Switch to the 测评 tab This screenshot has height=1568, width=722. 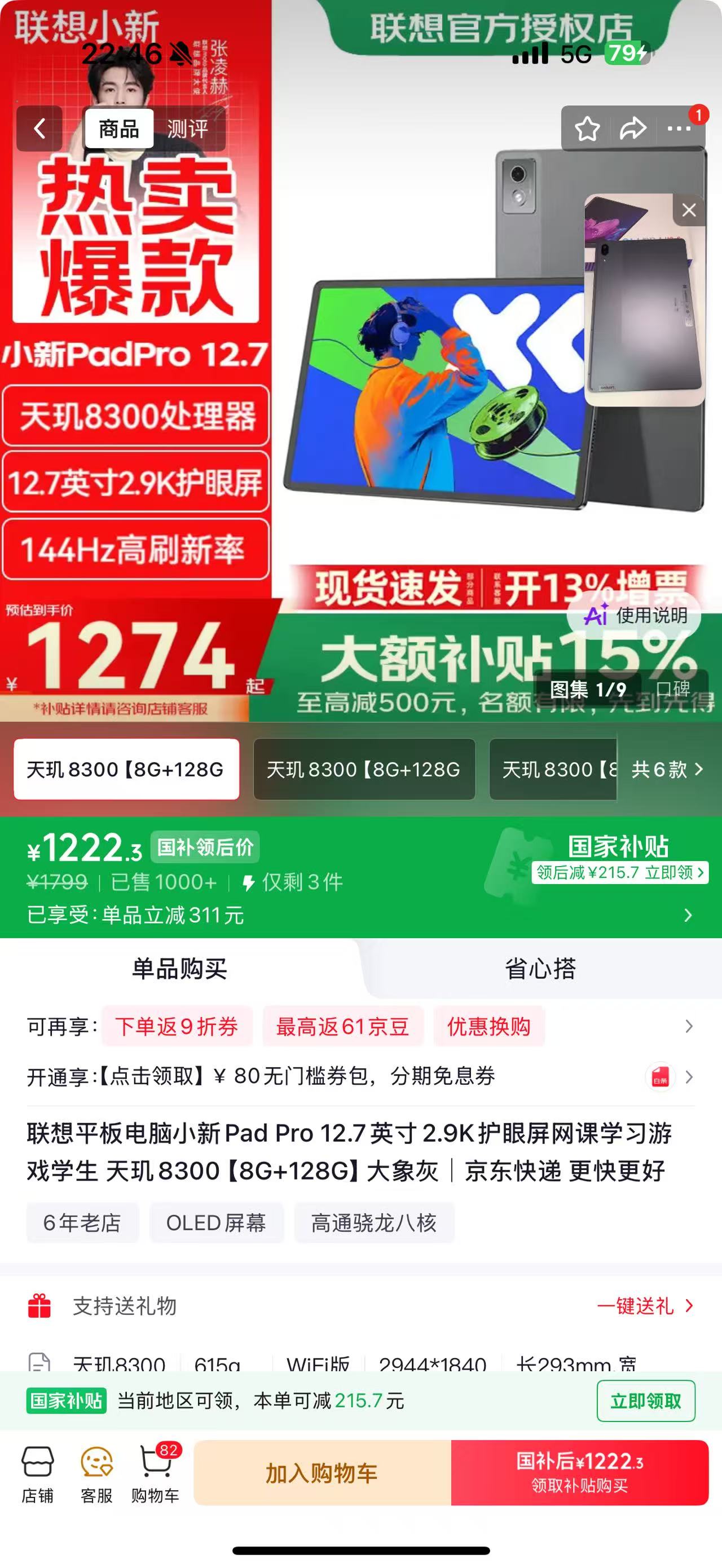(x=187, y=129)
